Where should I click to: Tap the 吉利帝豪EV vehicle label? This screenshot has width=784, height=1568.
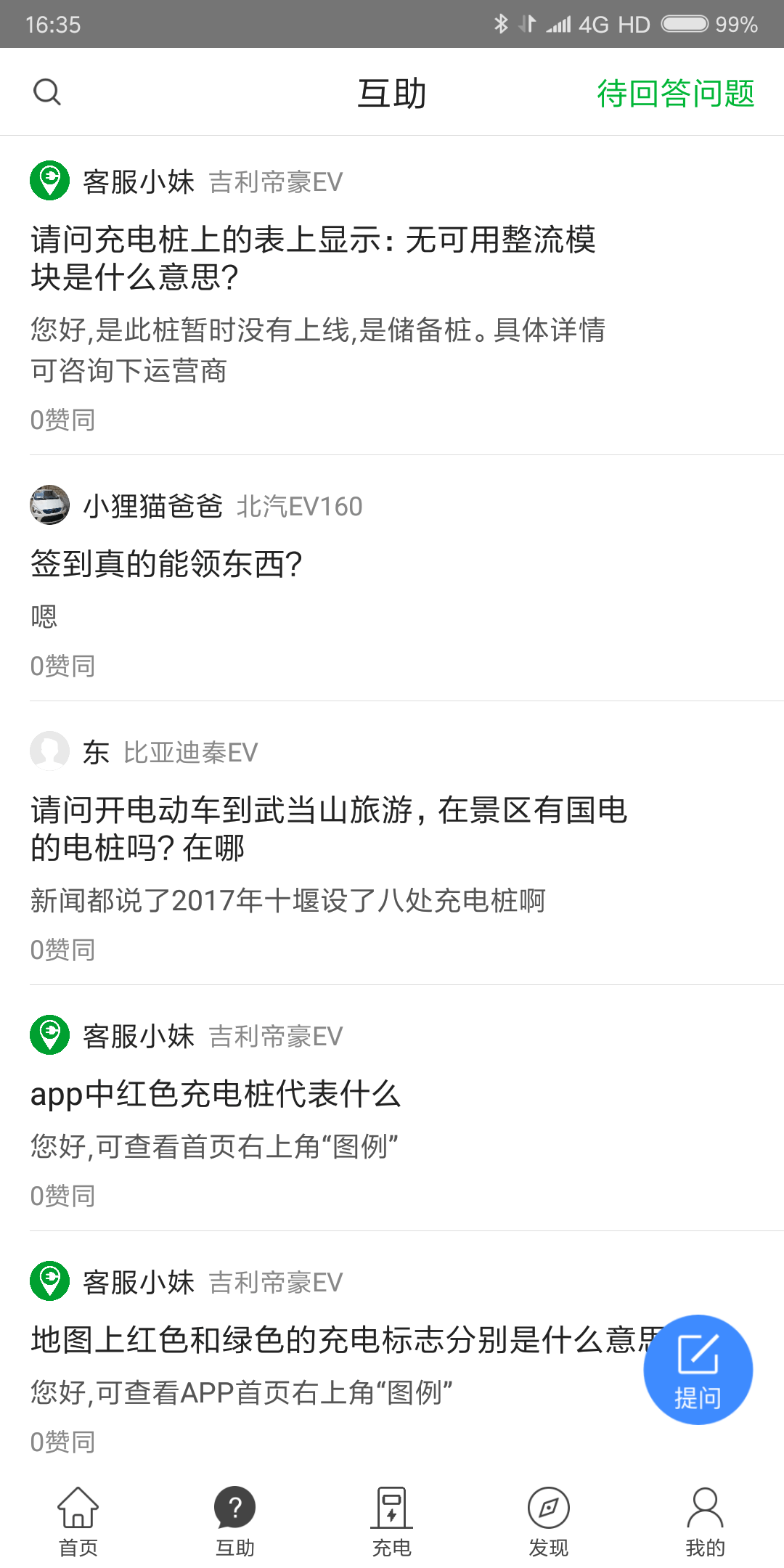(276, 181)
